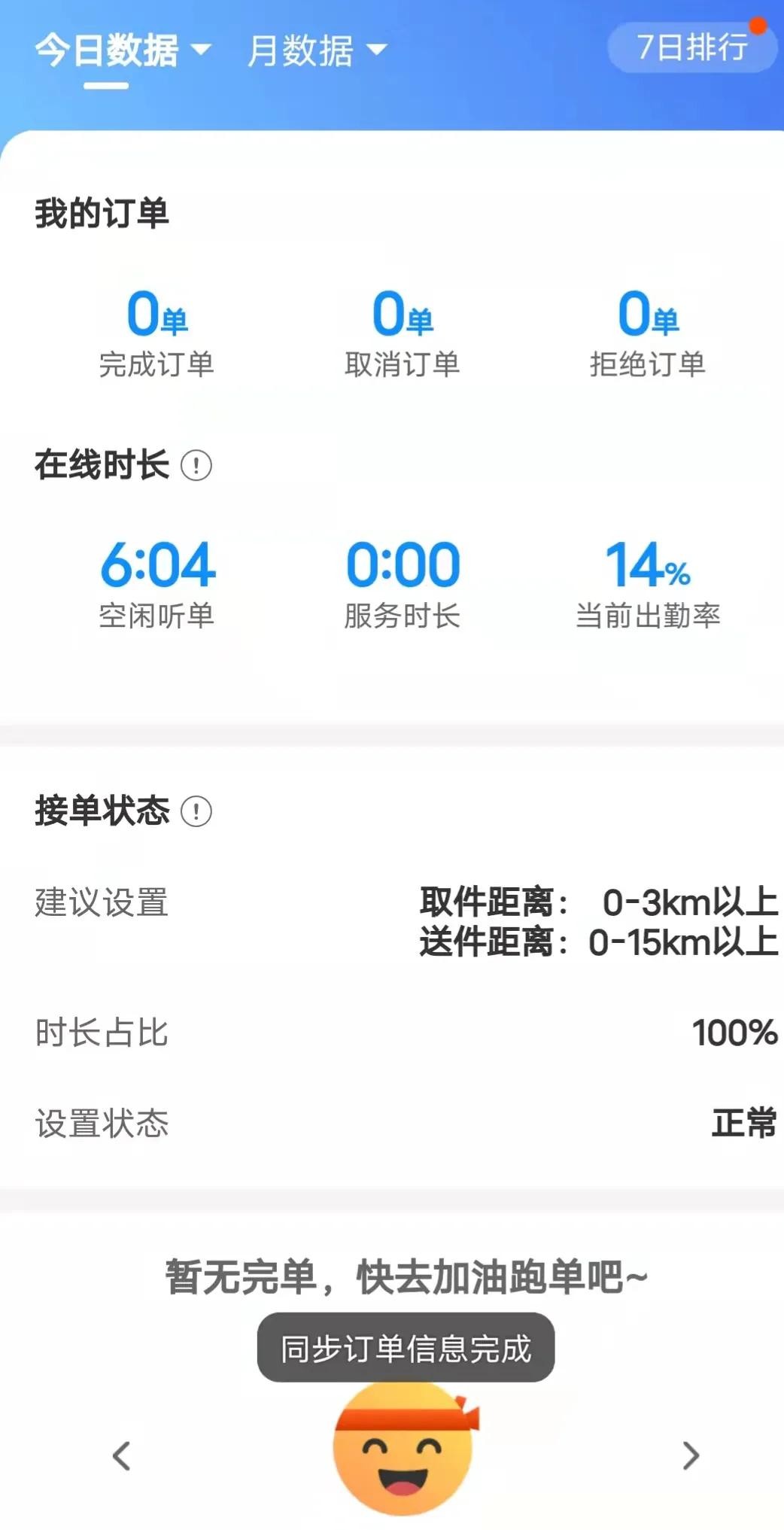Open the 7日排行 ranking
This screenshot has height=1530, width=784.
click(691, 47)
